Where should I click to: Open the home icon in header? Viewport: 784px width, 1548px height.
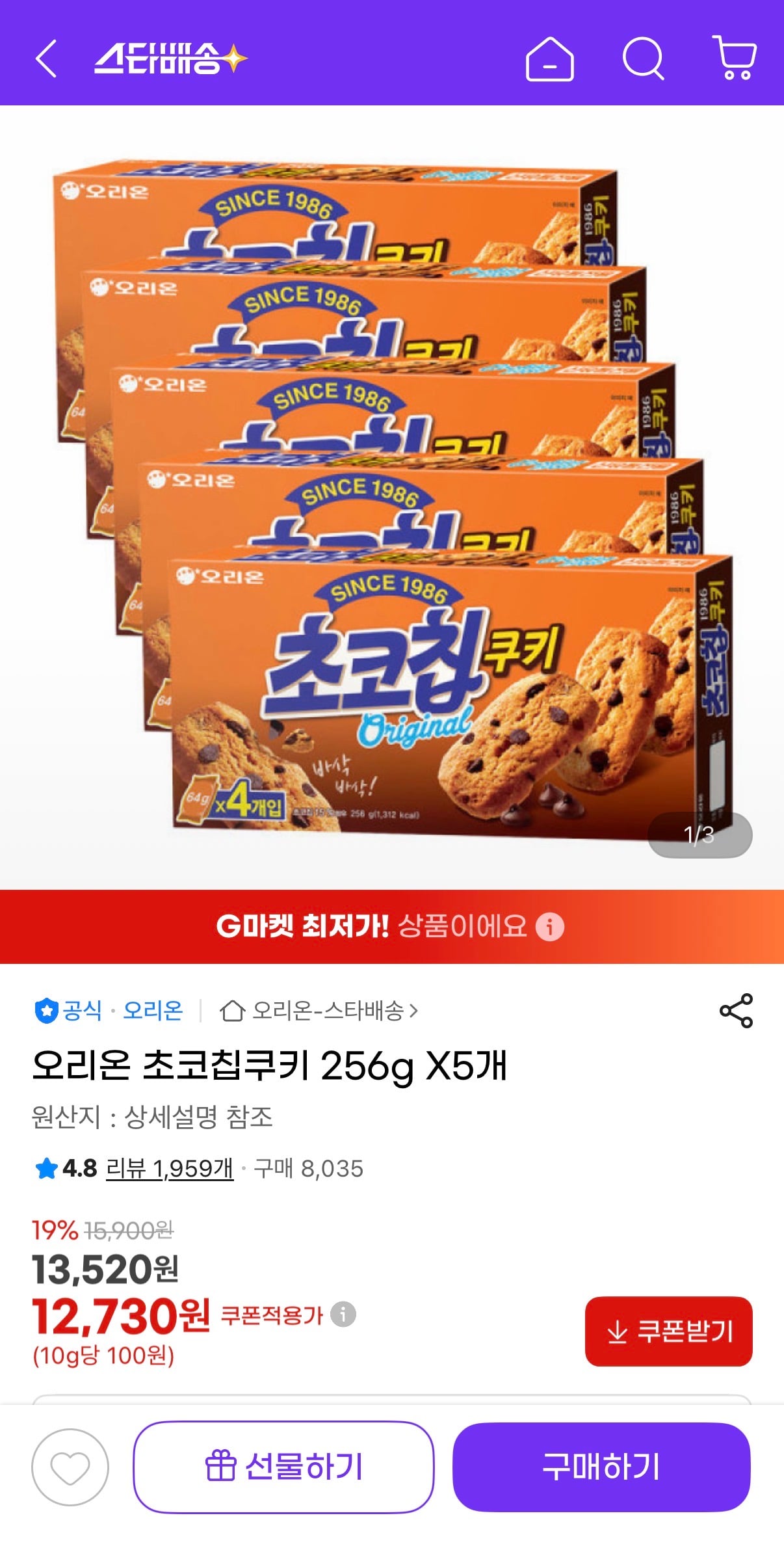pos(549,59)
